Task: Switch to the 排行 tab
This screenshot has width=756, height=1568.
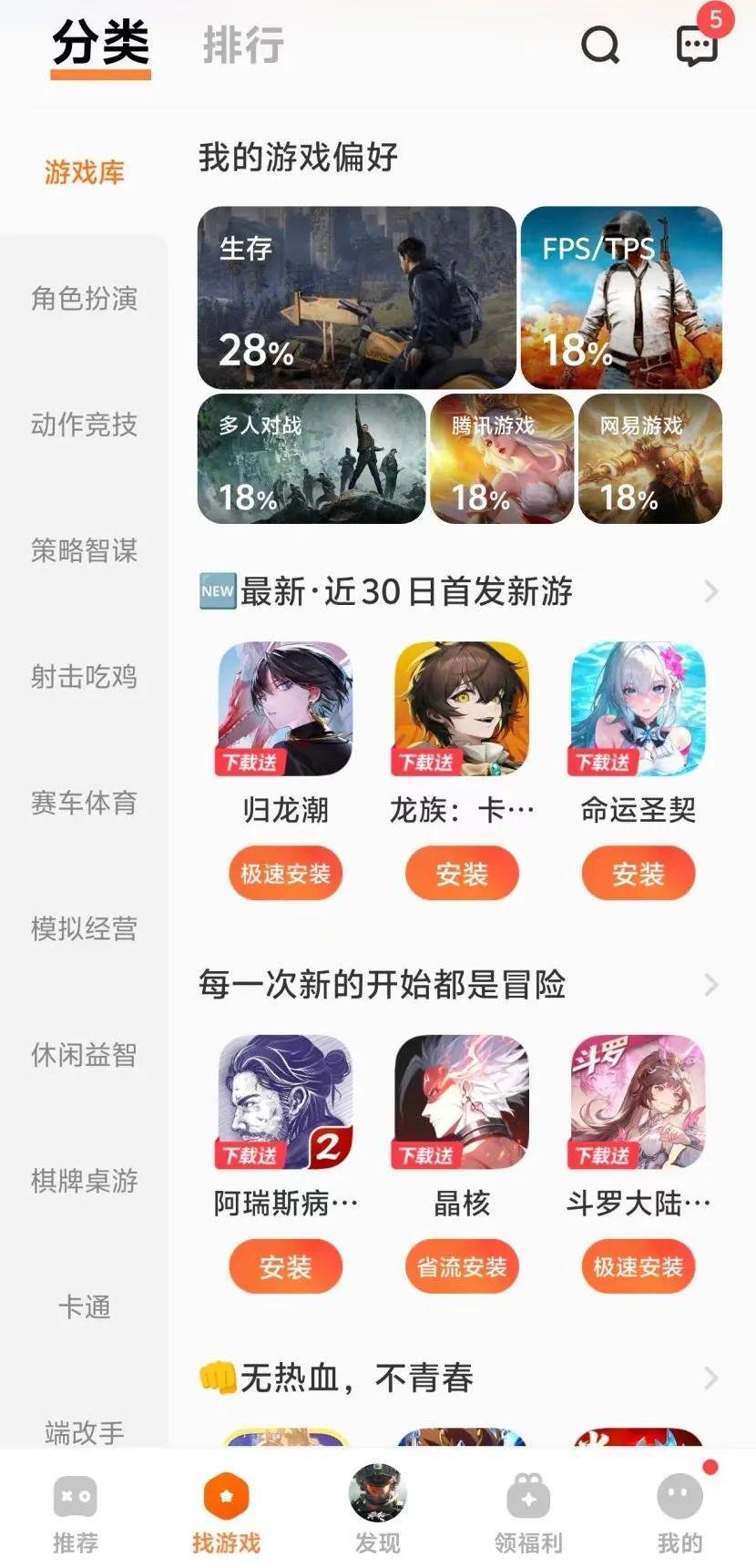Action: pyautogui.click(x=243, y=44)
